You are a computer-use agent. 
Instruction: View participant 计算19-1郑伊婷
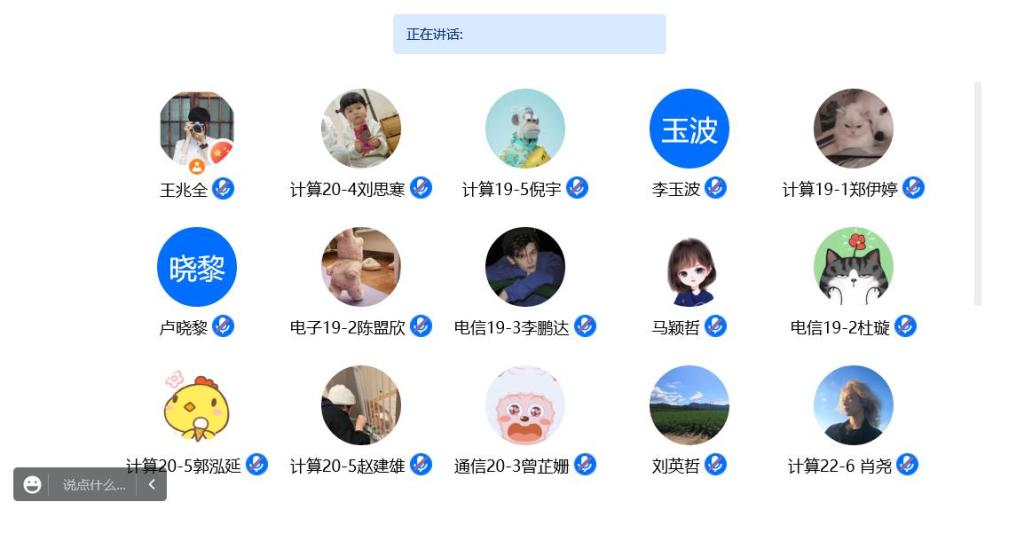coord(853,128)
